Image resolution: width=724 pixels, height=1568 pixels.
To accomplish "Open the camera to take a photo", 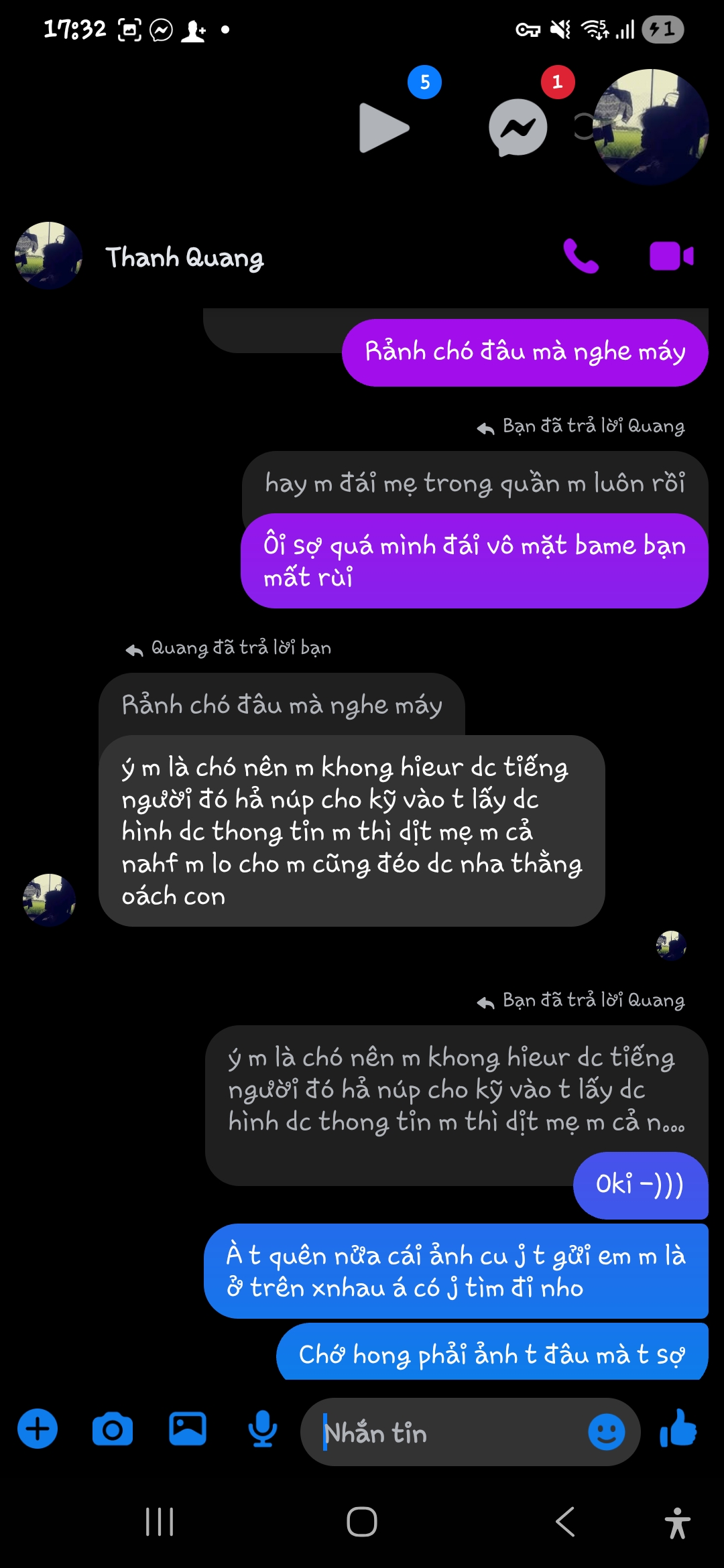I will click(113, 1429).
